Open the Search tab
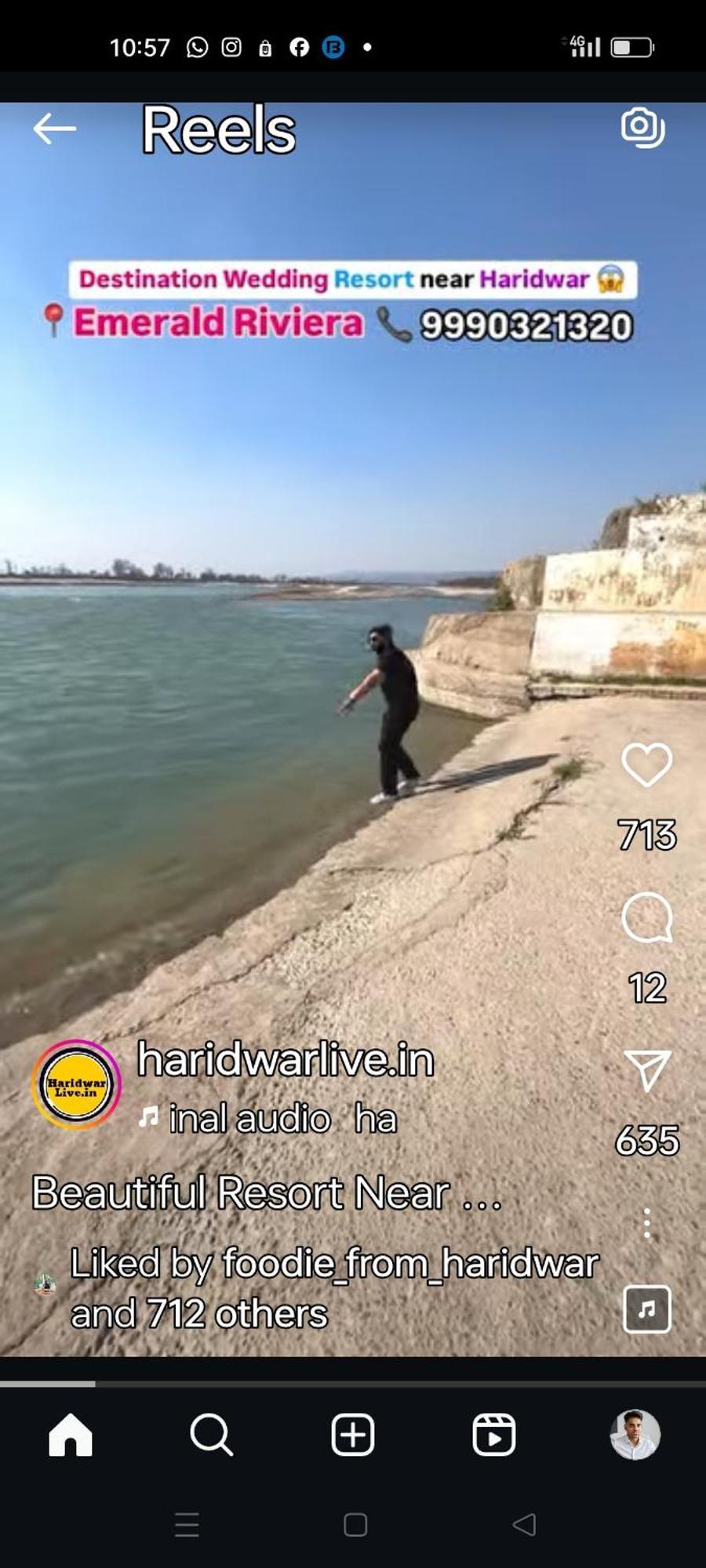706x1568 pixels. click(x=212, y=1435)
